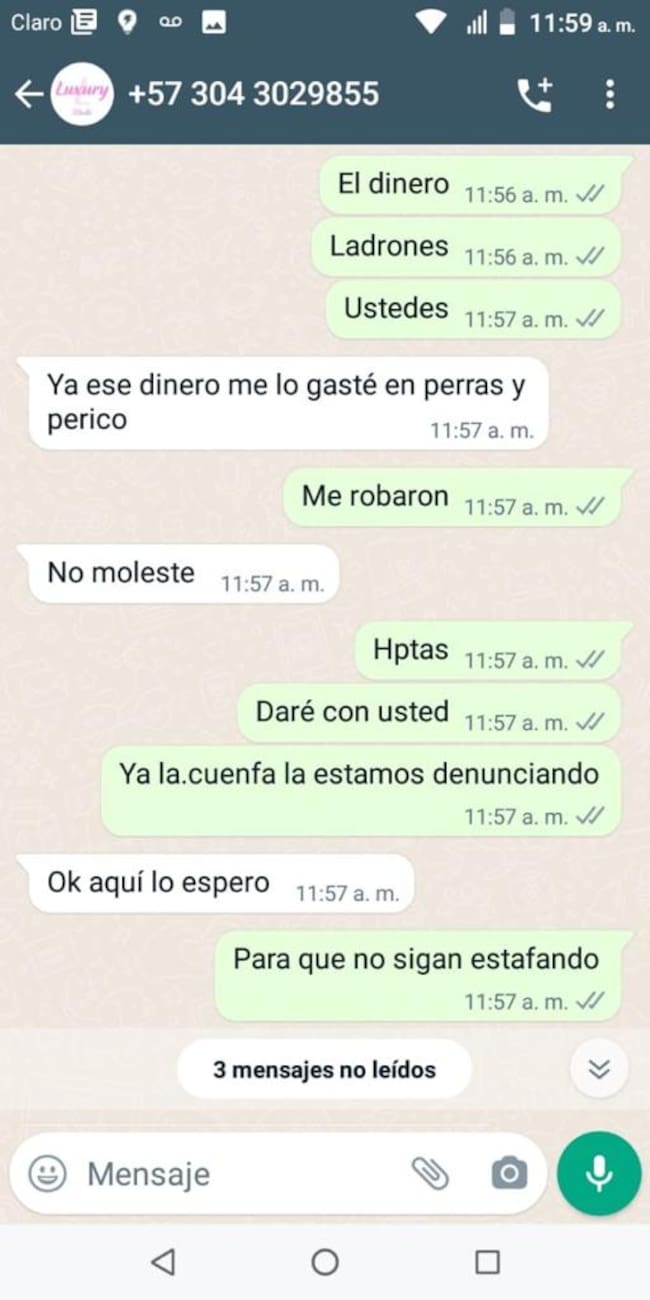The height and width of the screenshot is (1300, 650).
Task: Go back to the chat list
Action: click(28, 95)
